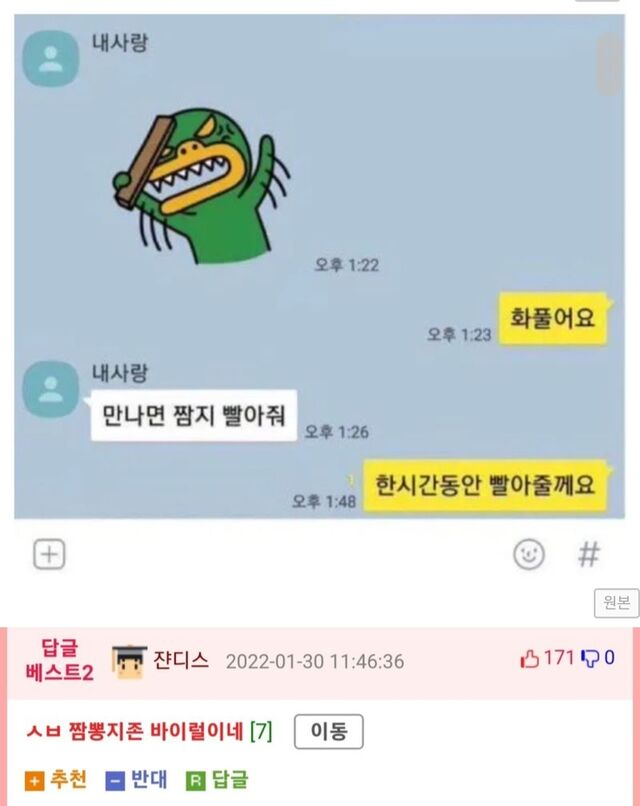Screen dimensions: 640x806
Task: Vote 반대 on the comment
Action: 137,780
